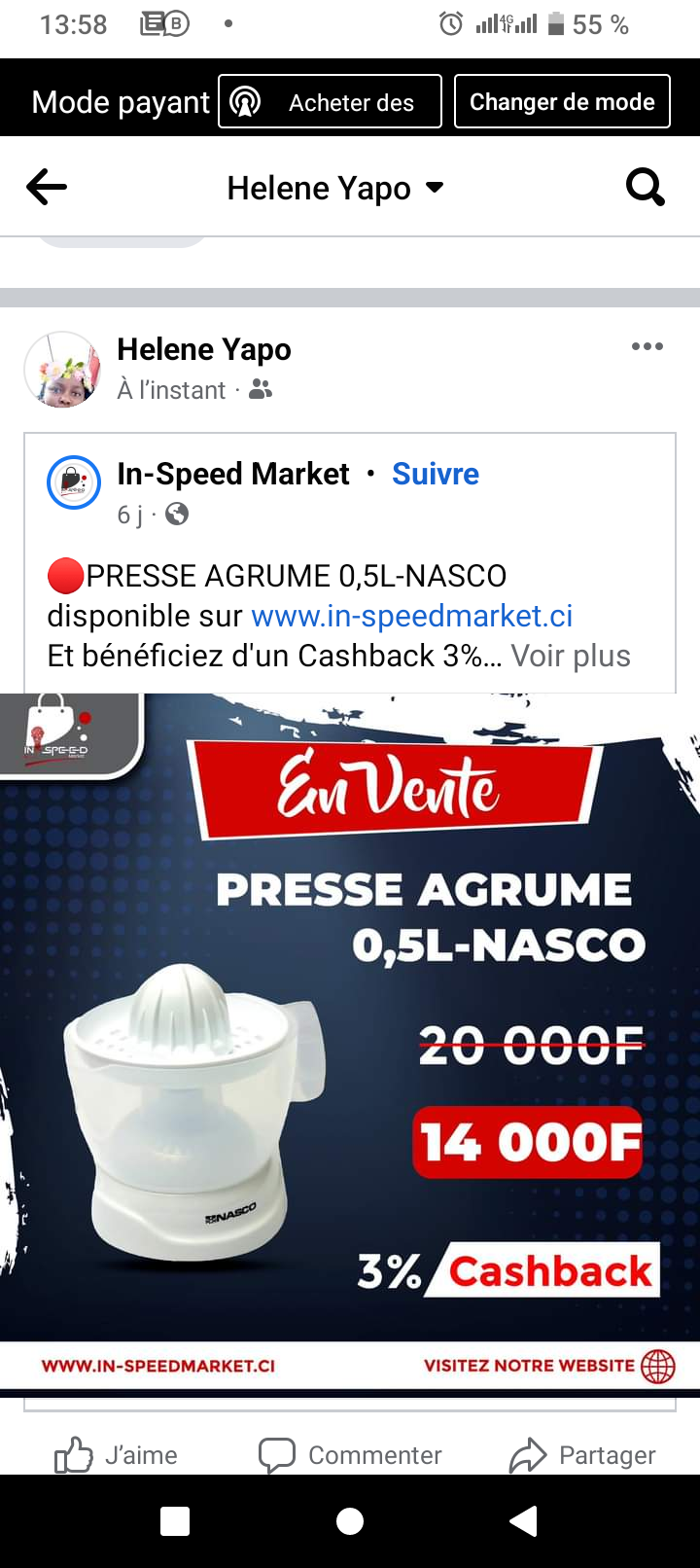Open Helene Yapo's profile picture
This screenshot has width=700, height=1568.
coord(62,370)
